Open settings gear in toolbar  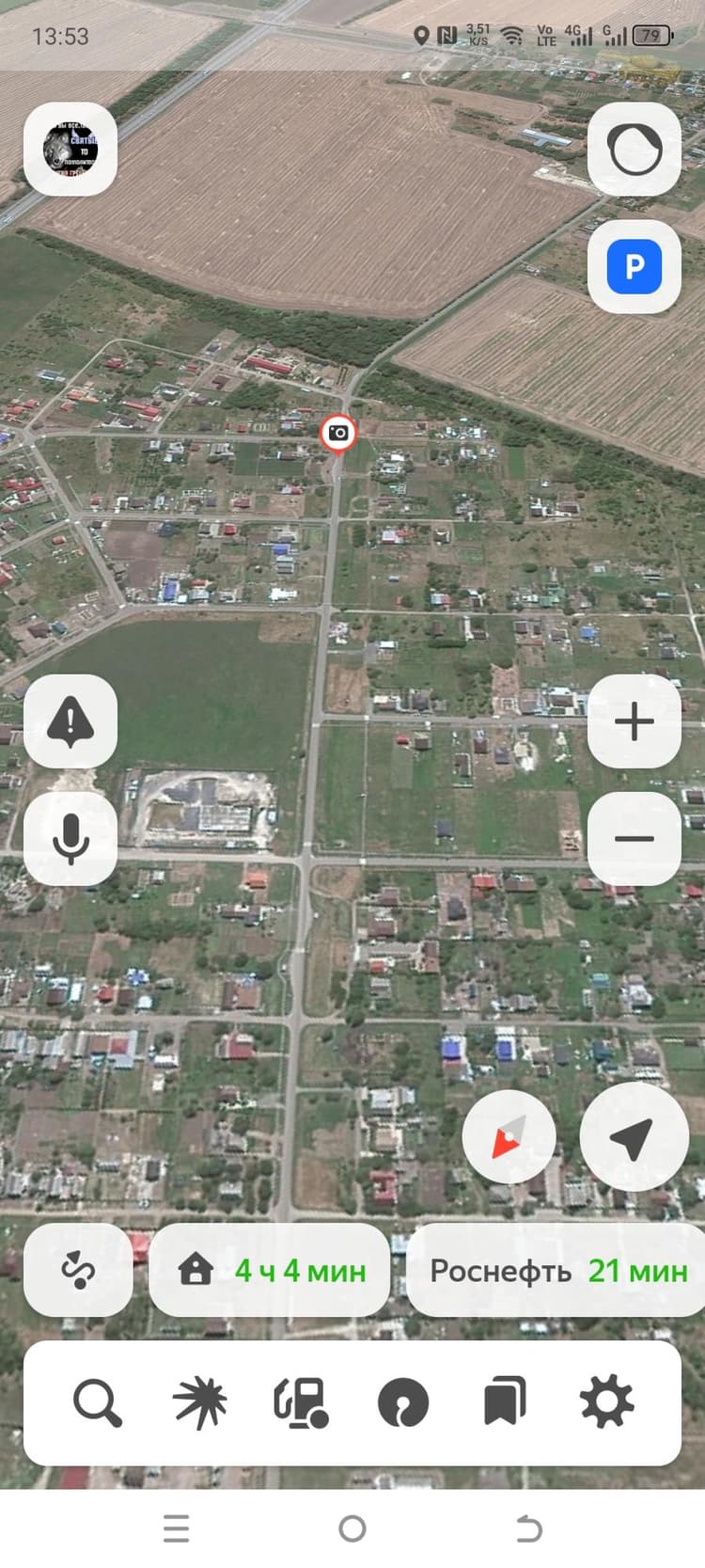[x=606, y=1403]
